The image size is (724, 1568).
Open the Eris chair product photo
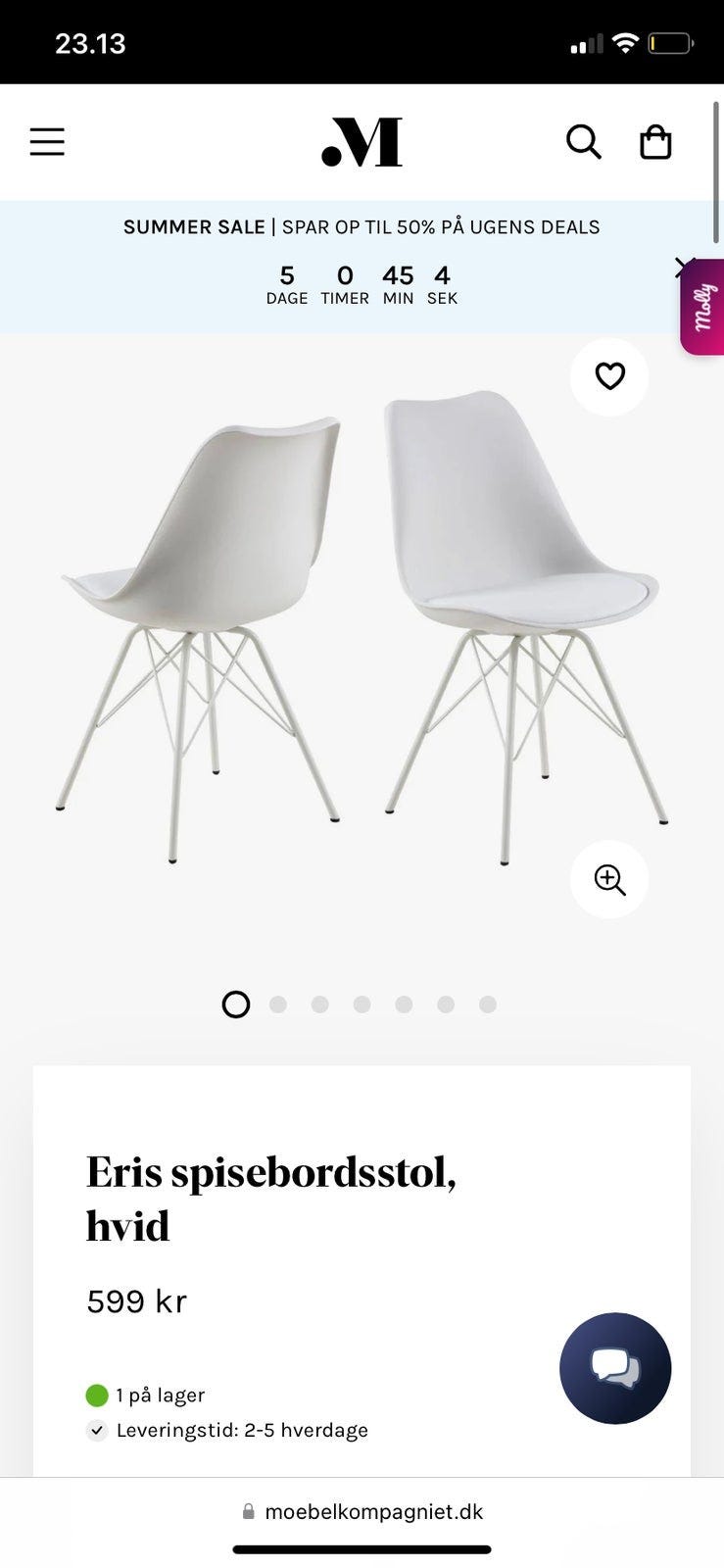pos(362,627)
